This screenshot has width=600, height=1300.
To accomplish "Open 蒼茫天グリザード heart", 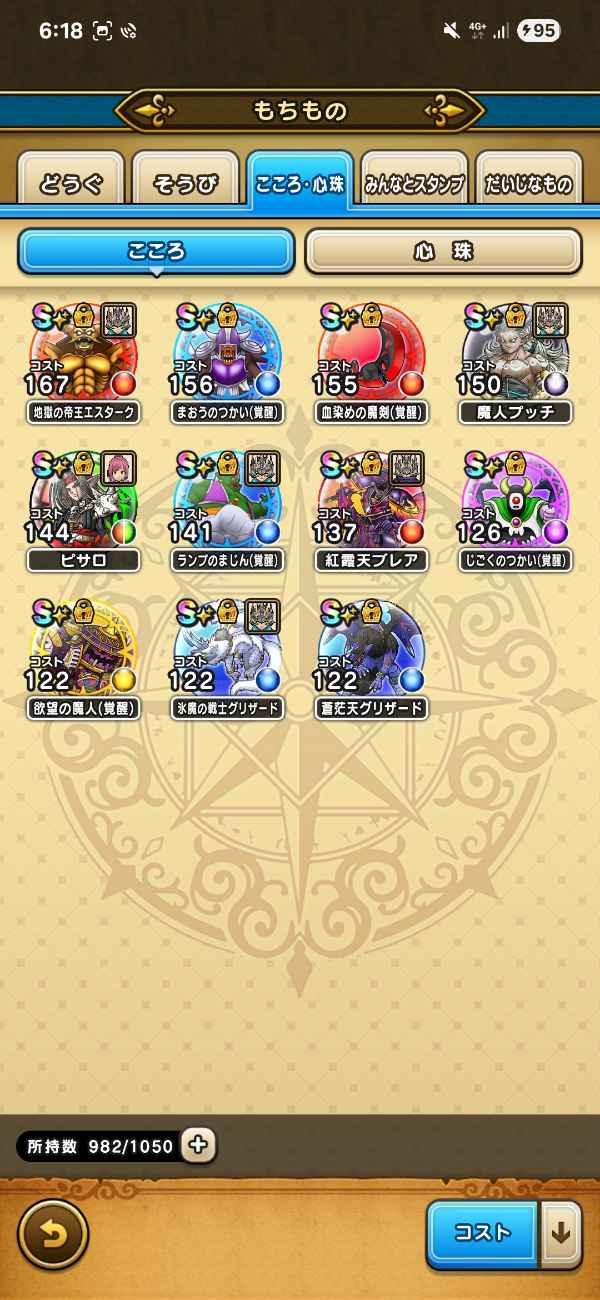I will 371,656.
